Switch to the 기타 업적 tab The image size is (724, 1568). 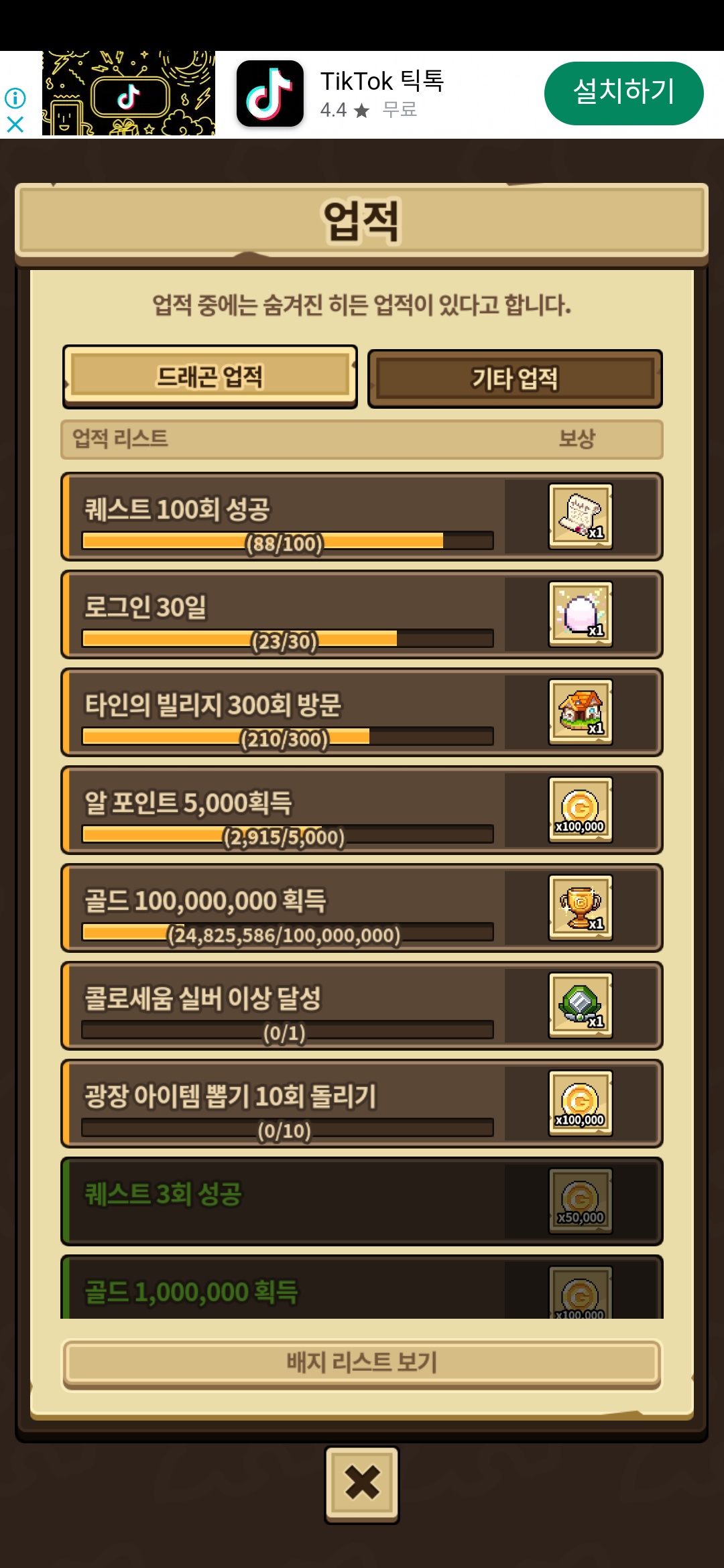click(515, 379)
